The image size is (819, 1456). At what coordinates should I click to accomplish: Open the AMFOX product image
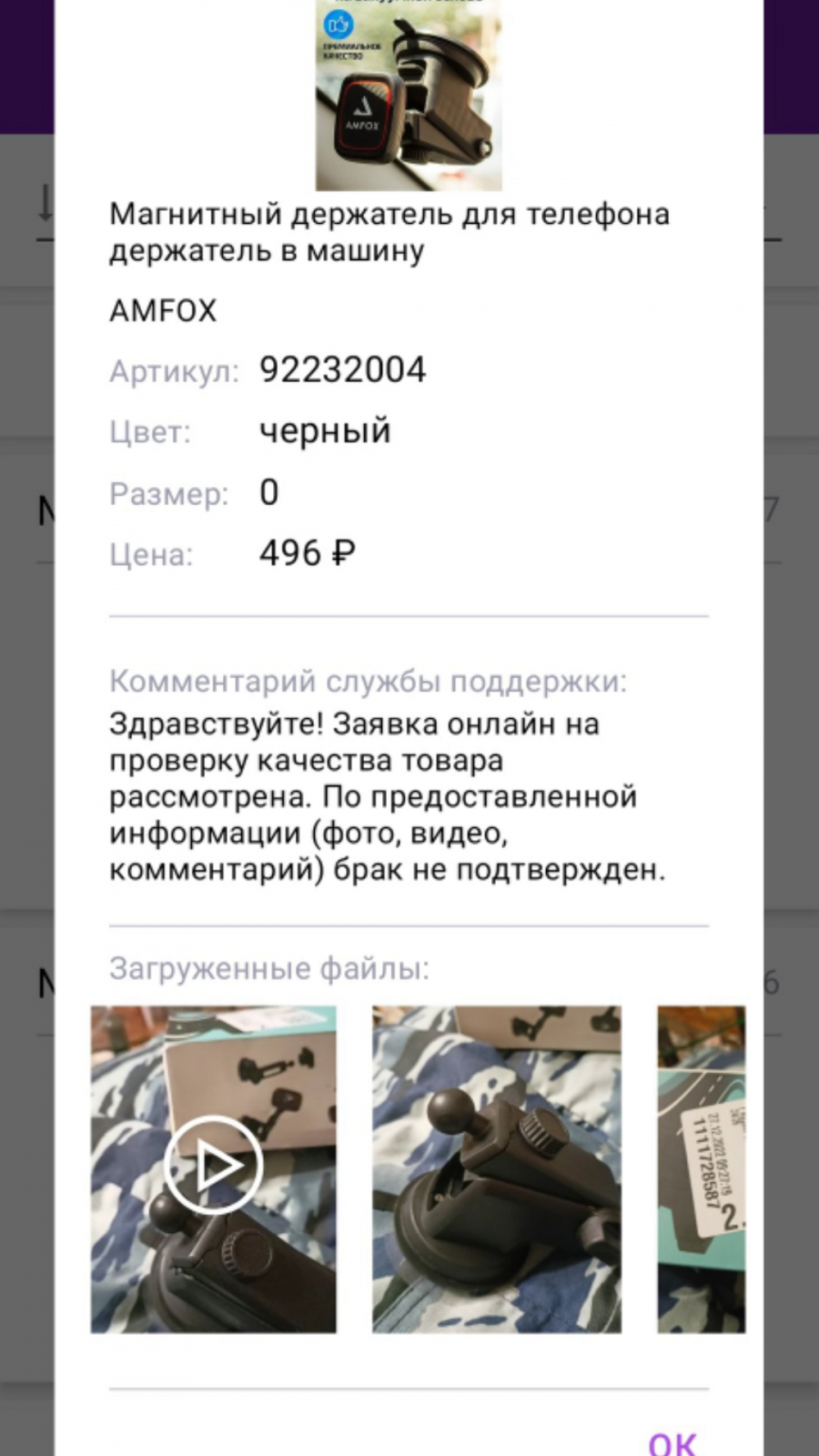pos(409,95)
